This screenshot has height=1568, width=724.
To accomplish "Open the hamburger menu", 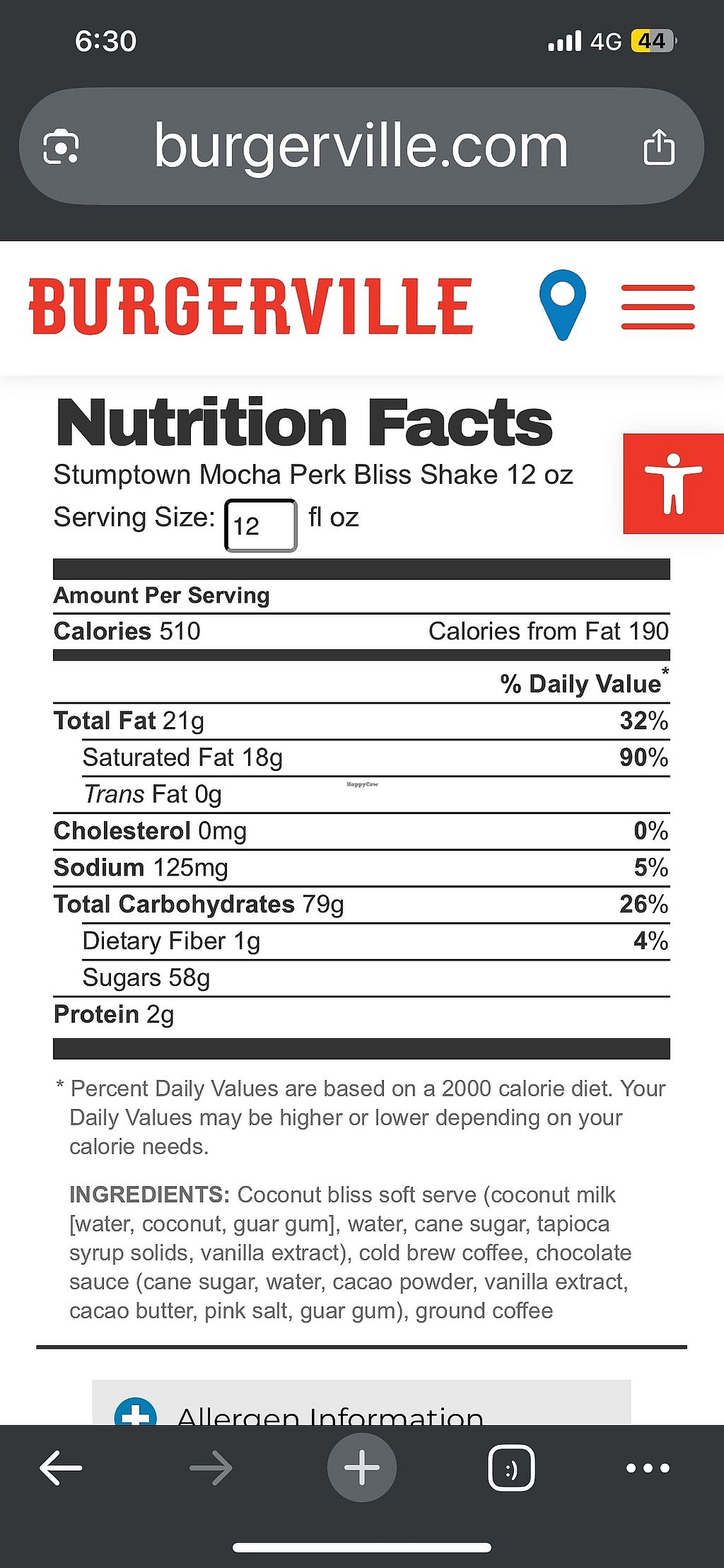I will [x=658, y=307].
